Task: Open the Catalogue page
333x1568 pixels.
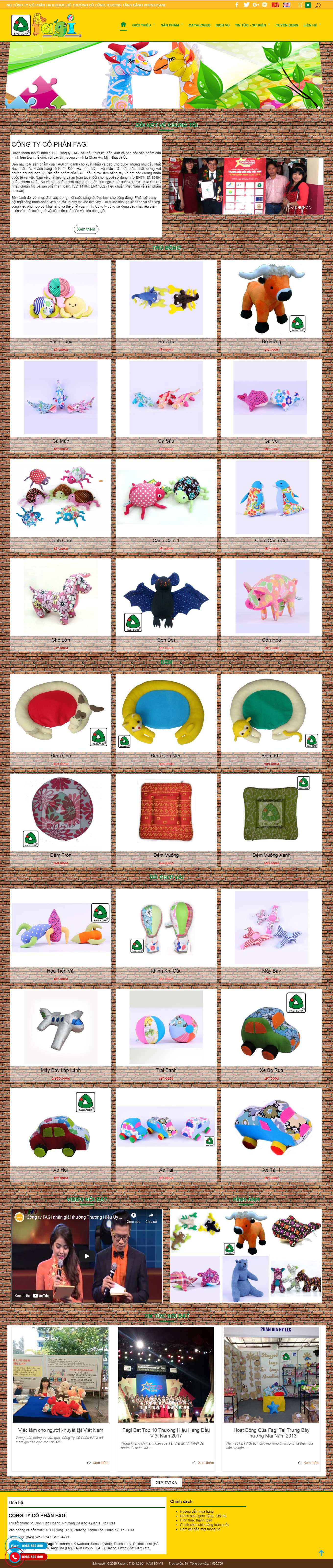Action: tap(199, 25)
